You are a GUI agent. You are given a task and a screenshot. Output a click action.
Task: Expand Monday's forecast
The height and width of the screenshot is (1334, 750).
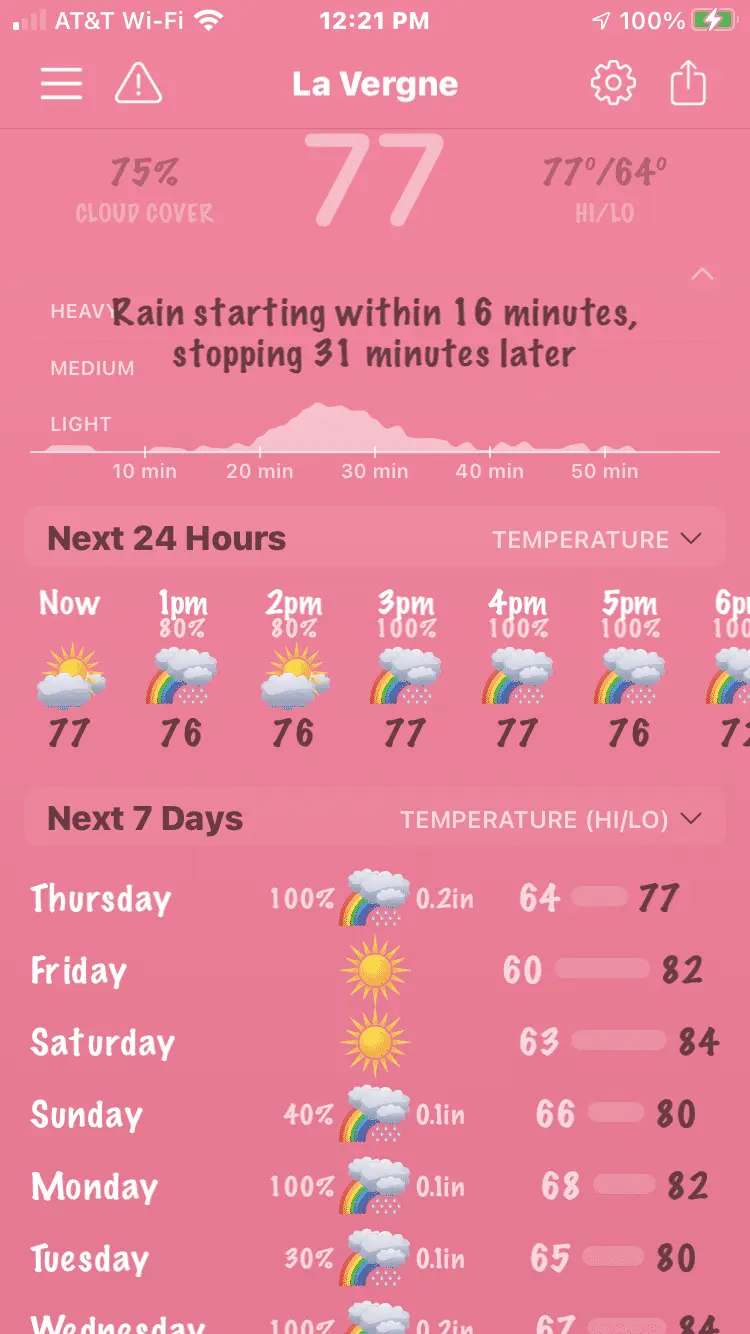[x=375, y=1186]
